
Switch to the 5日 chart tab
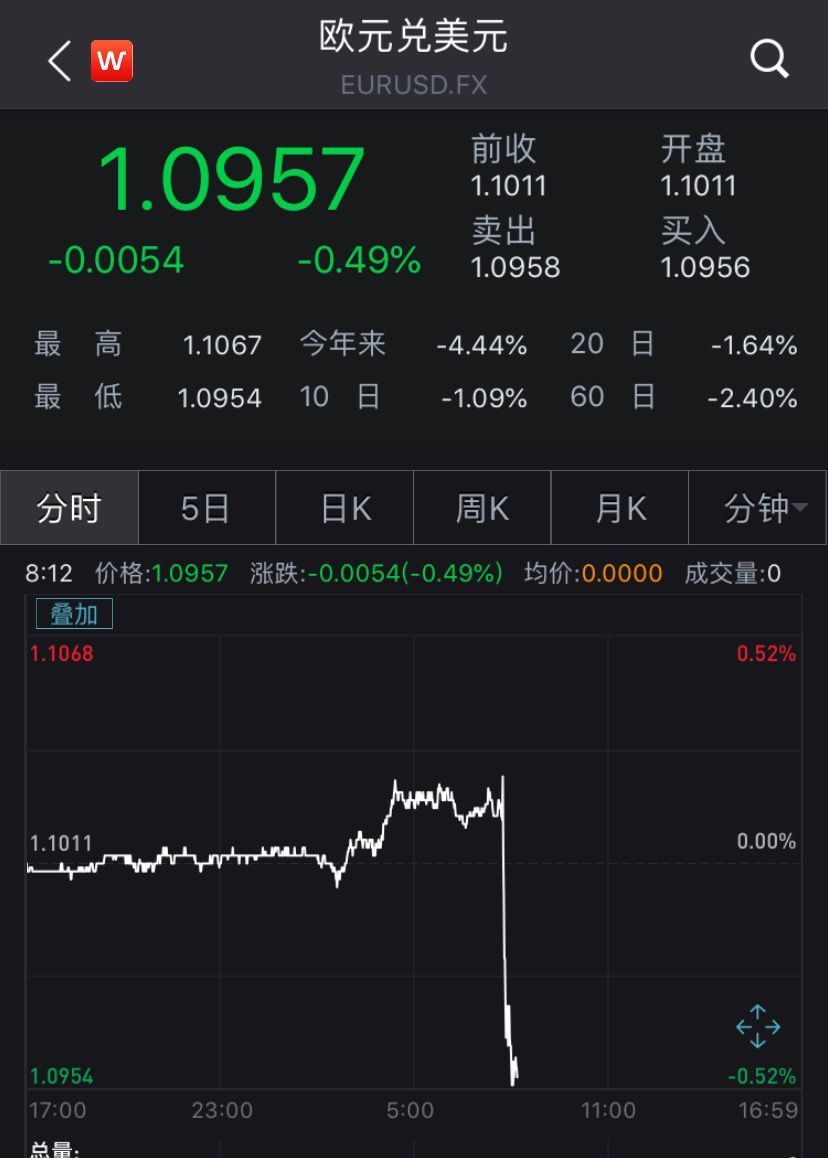tap(206, 507)
